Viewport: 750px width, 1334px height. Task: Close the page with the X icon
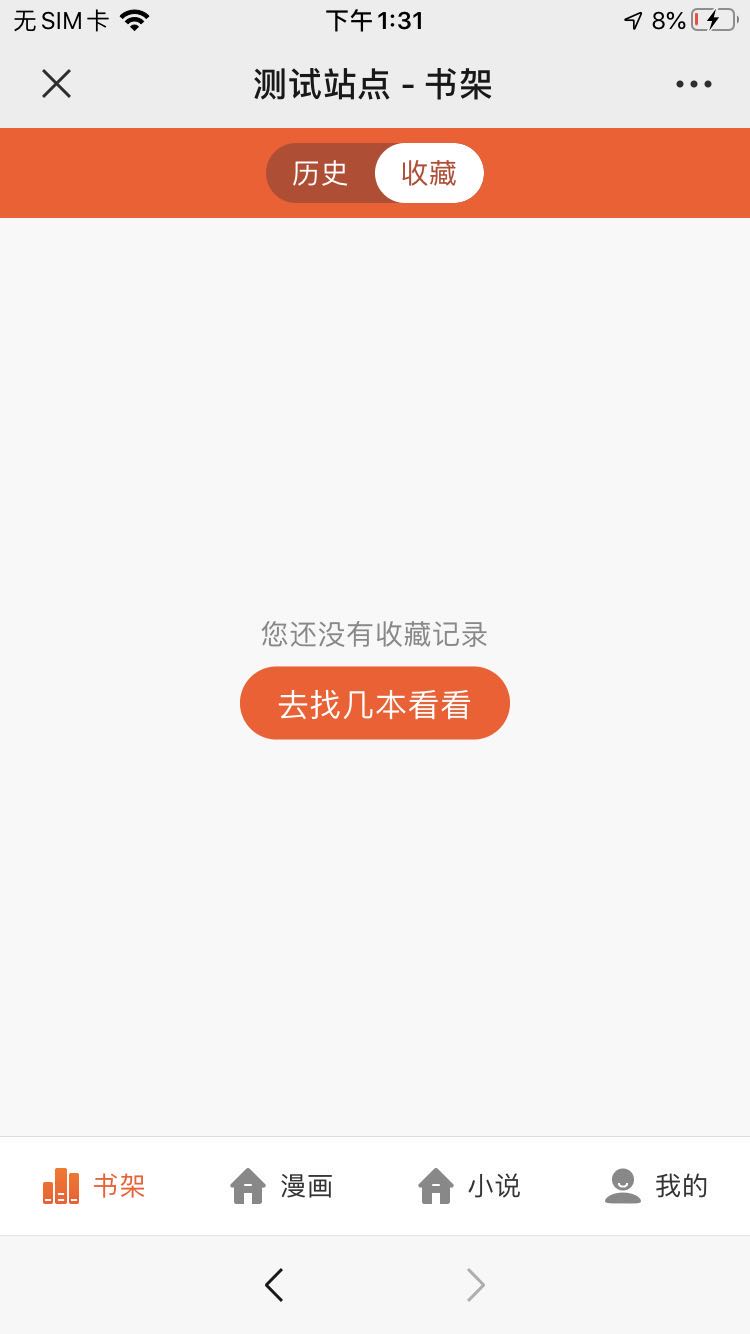click(x=57, y=84)
